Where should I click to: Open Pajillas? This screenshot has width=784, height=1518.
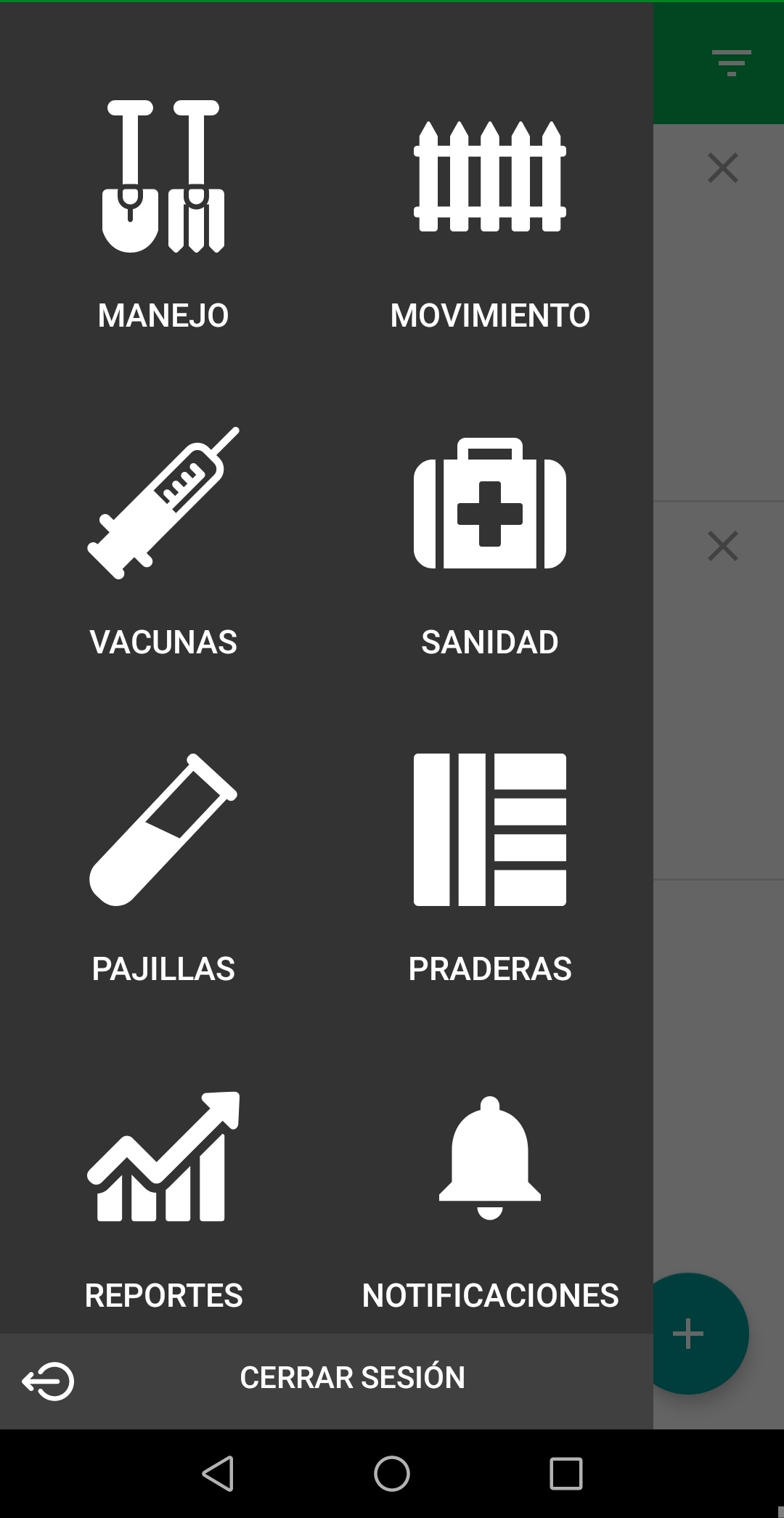(x=163, y=868)
